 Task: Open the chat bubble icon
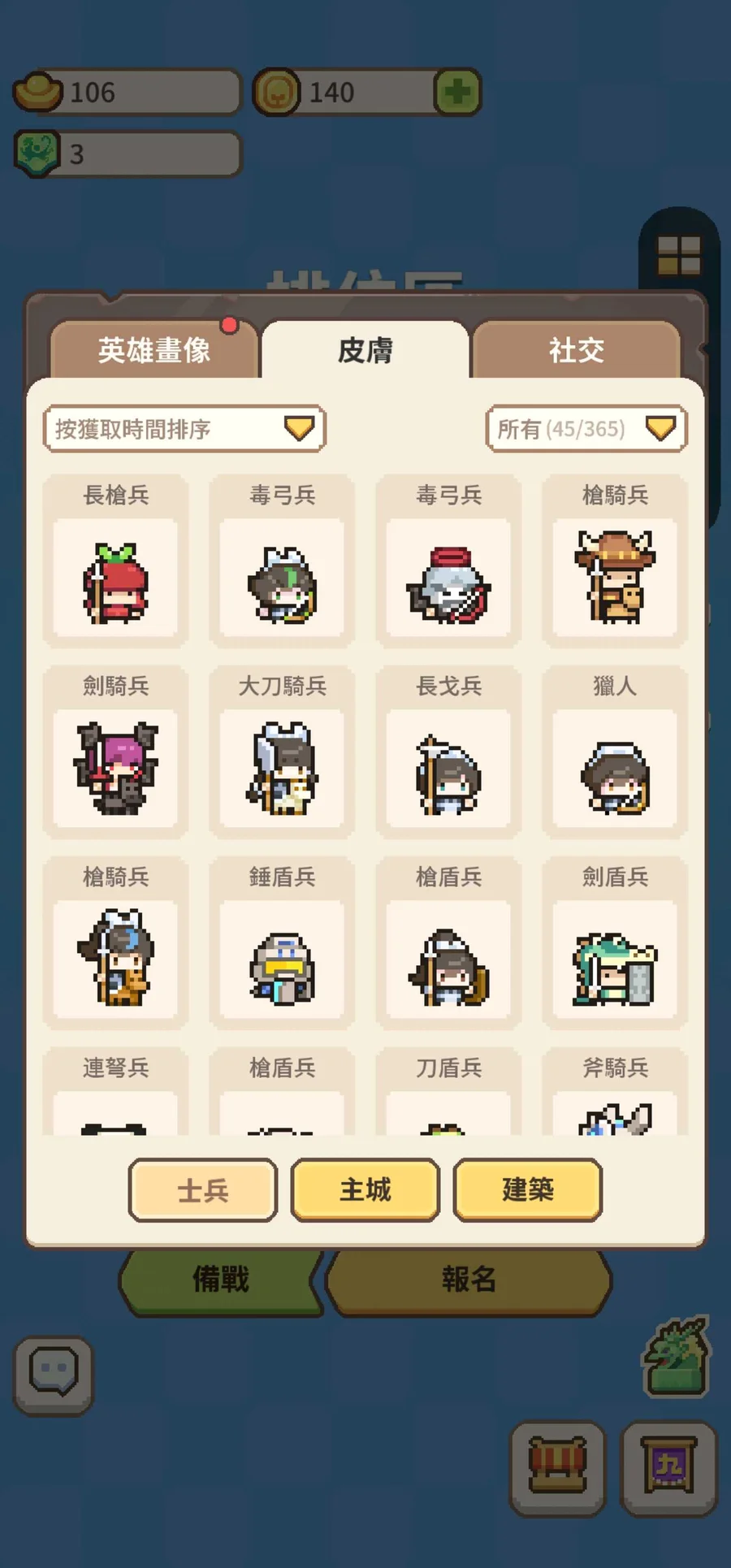tap(54, 1375)
